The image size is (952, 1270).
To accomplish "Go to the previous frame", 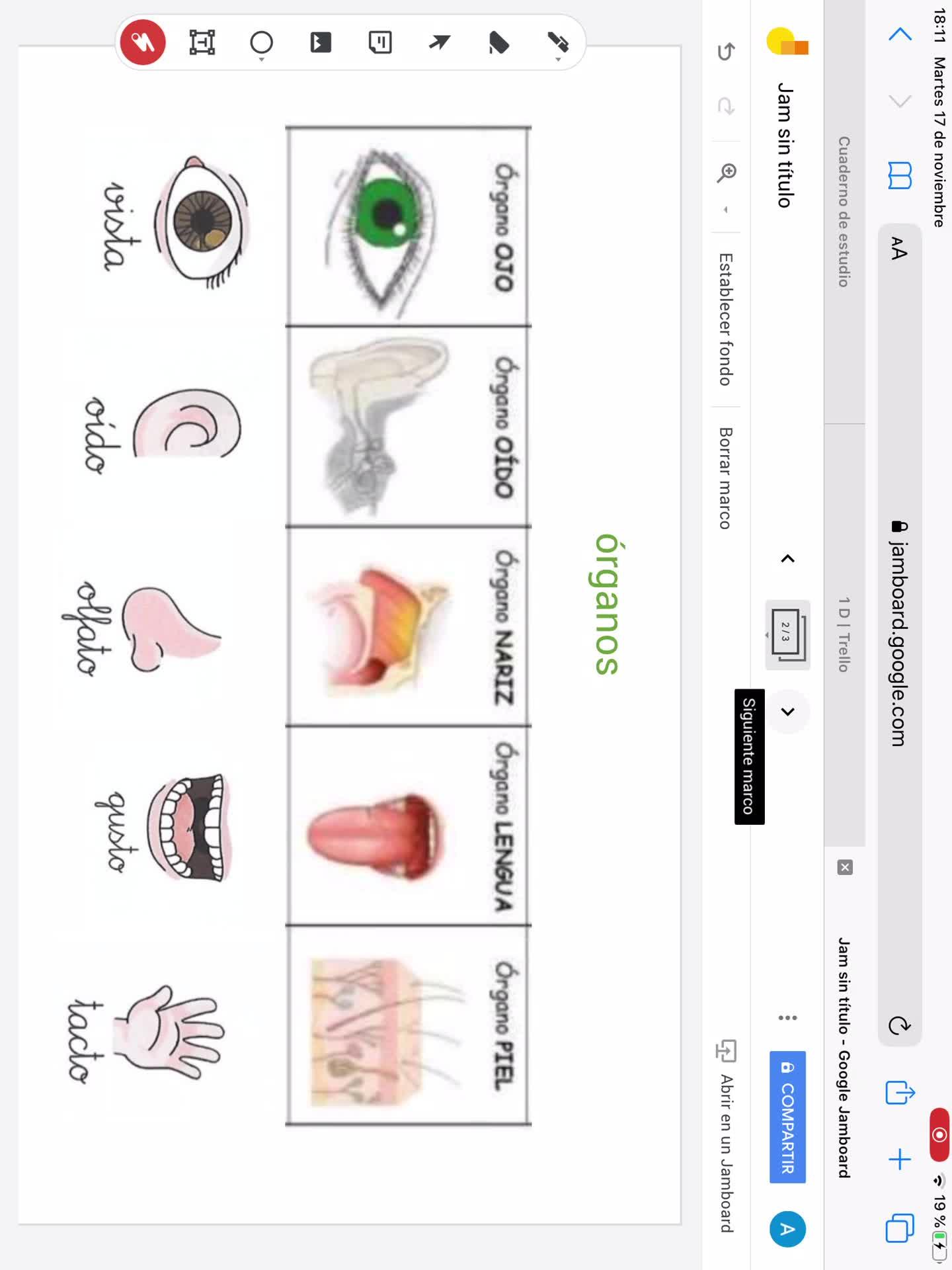I will [x=787, y=559].
